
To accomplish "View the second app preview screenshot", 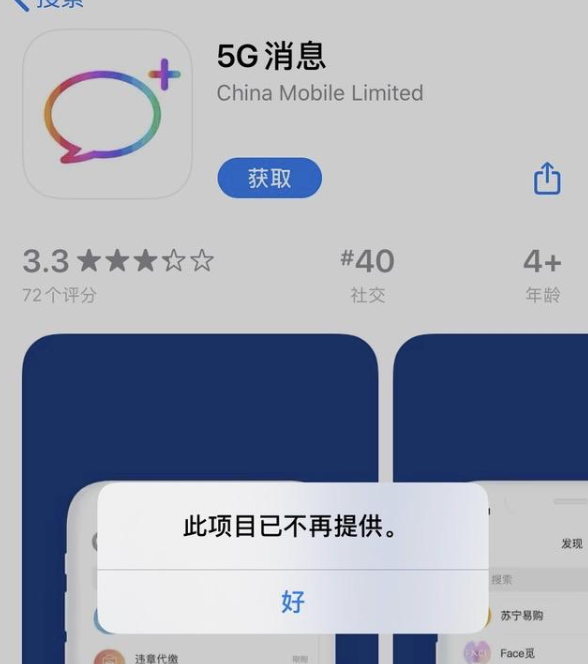I will pyautogui.click(x=491, y=498).
